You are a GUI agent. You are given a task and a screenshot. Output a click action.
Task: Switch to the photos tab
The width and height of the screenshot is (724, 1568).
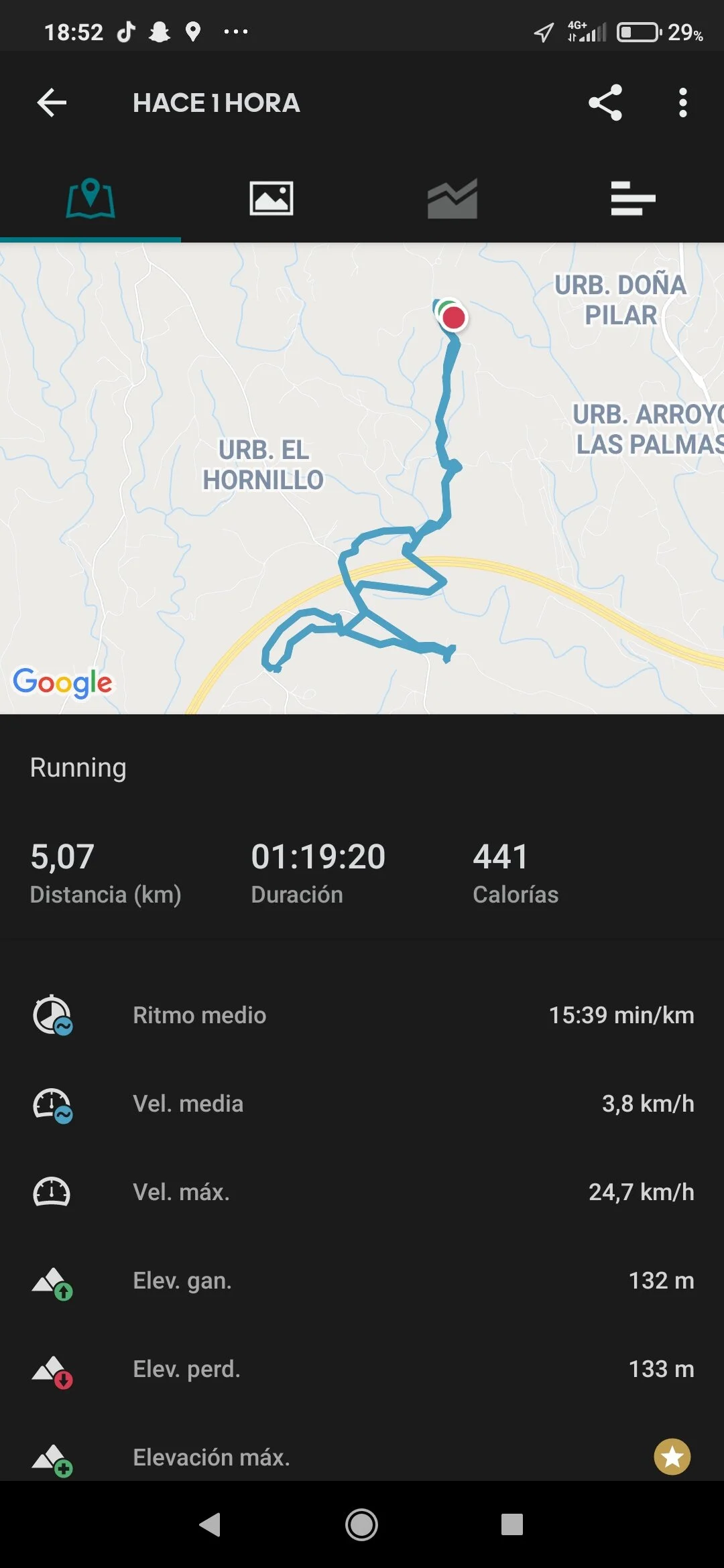coord(271,198)
